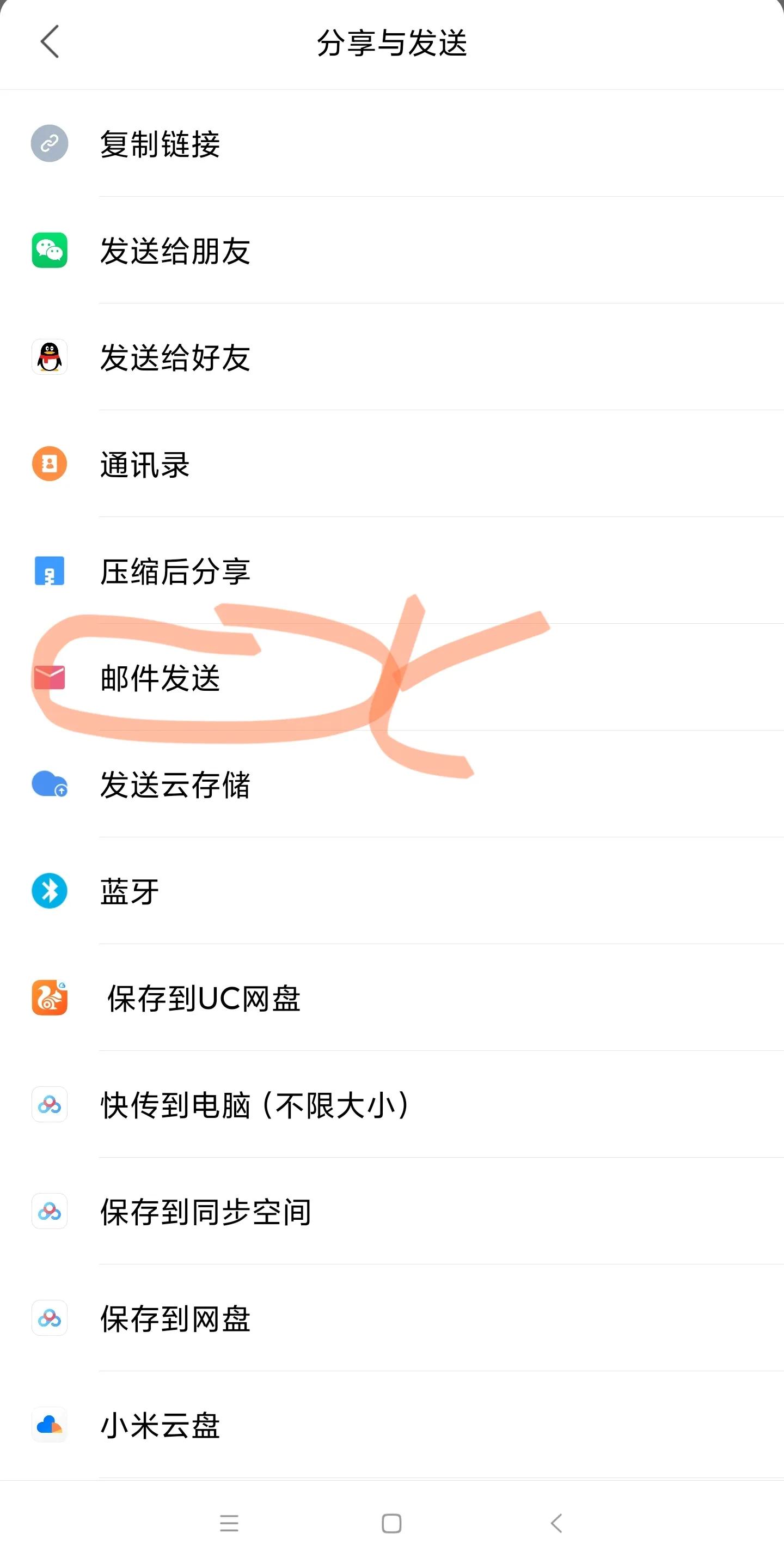784x1563 pixels.
Task: Tap the 复制链接 text label
Action: [161, 144]
